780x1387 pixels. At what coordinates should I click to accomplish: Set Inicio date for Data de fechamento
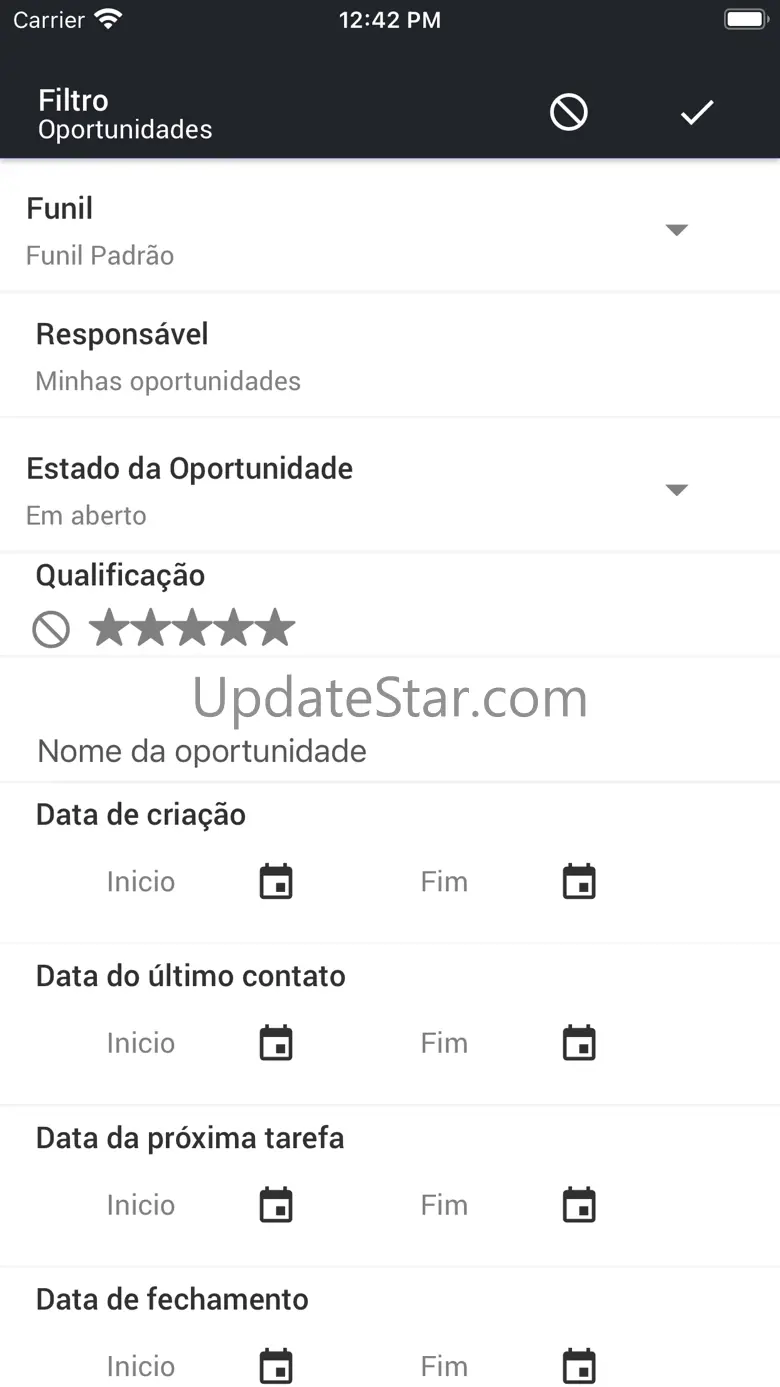[276, 1366]
